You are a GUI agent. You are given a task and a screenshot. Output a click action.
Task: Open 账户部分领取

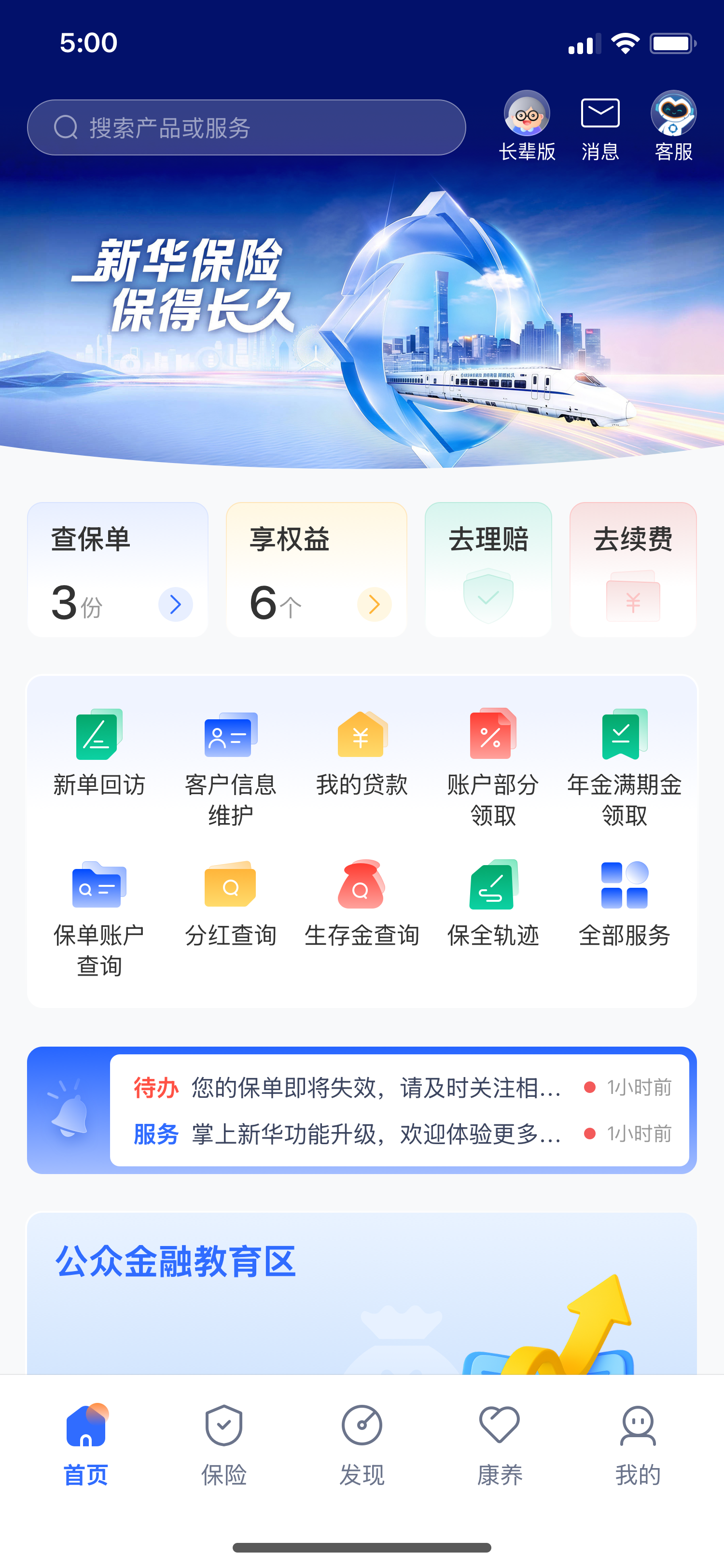[x=493, y=767]
